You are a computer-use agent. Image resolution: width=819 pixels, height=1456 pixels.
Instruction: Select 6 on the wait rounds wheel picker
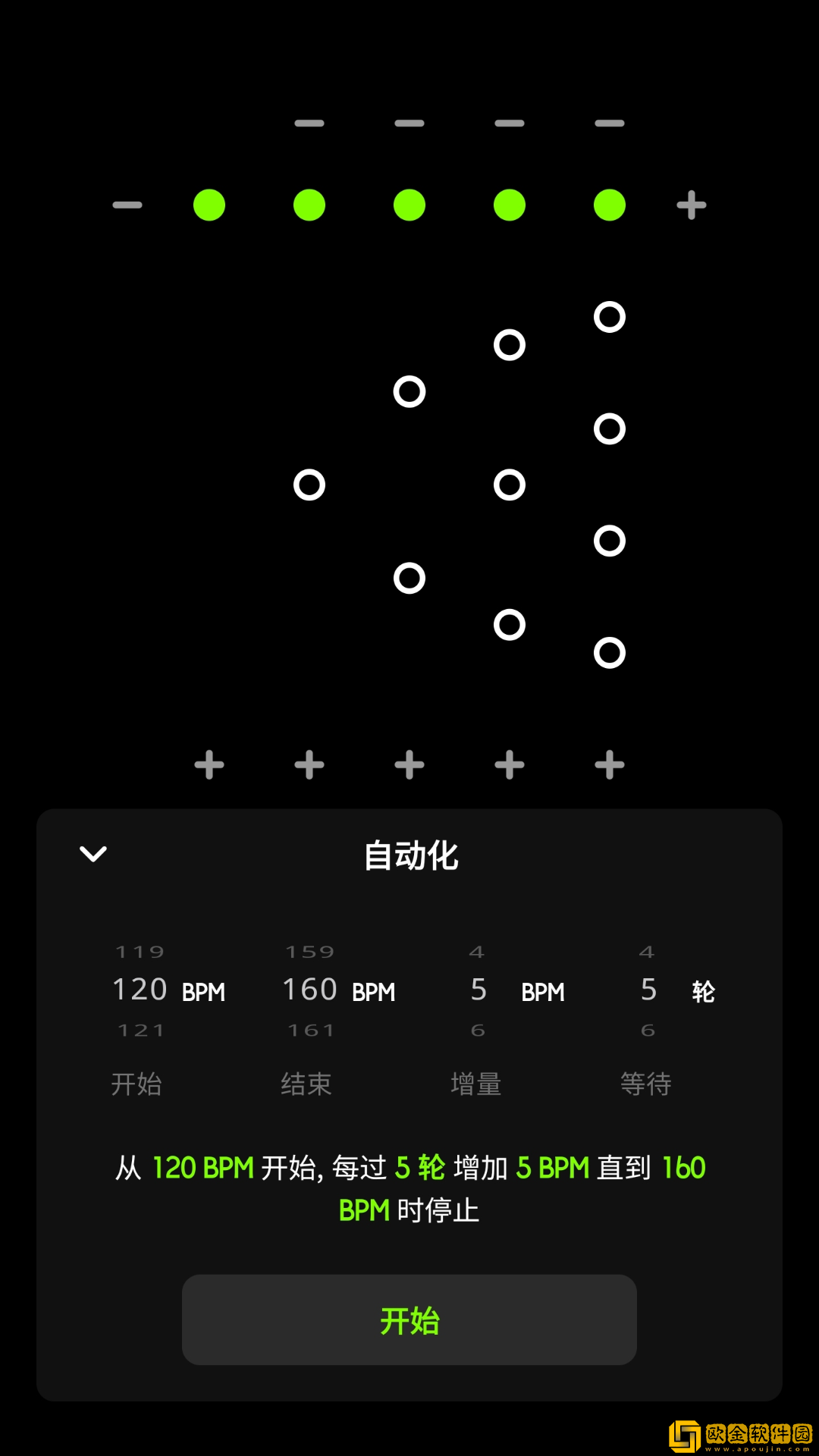pyautogui.click(x=648, y=1029)
